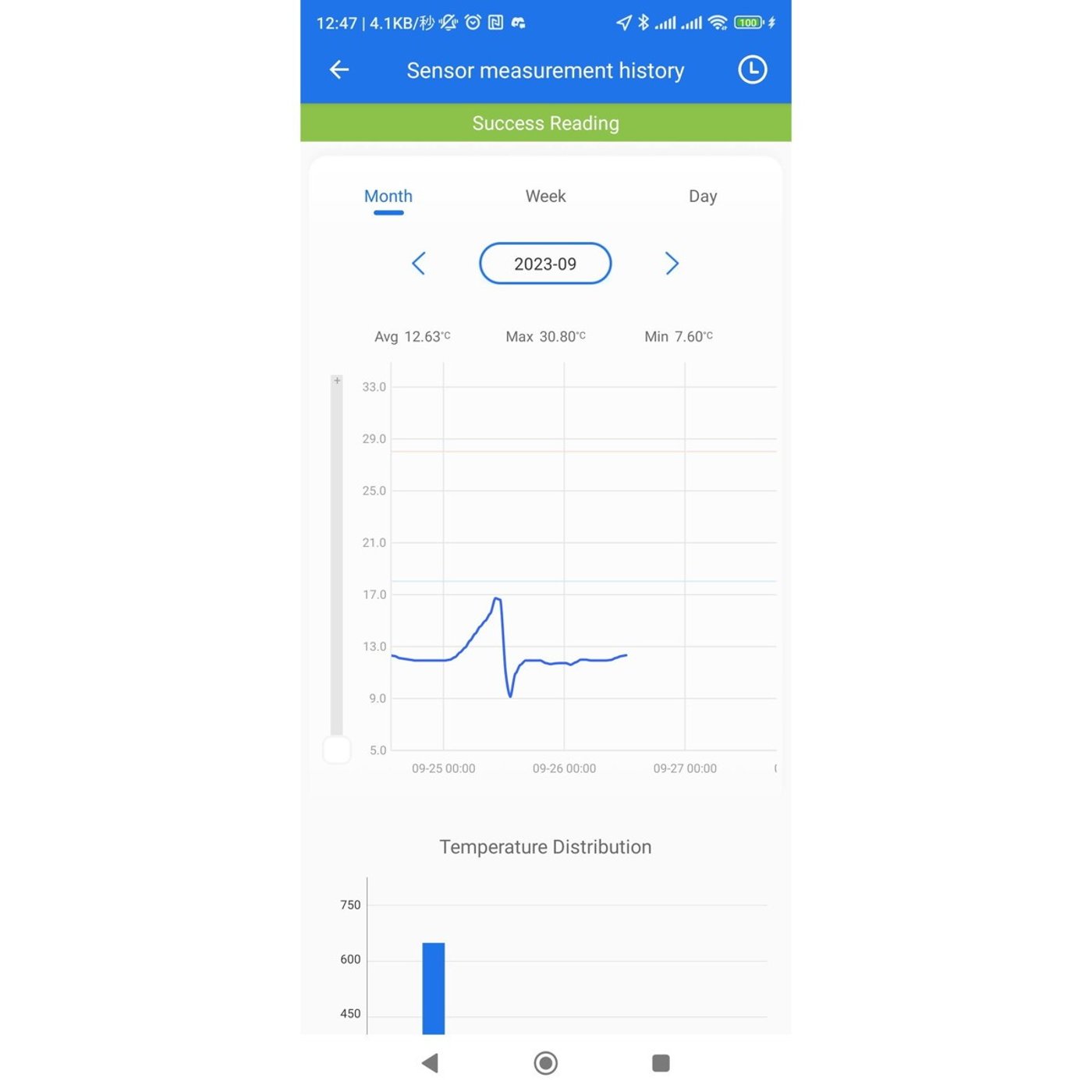Go to the next month
Viewport: 1092px width, 1092px height.
pos(672,264)
